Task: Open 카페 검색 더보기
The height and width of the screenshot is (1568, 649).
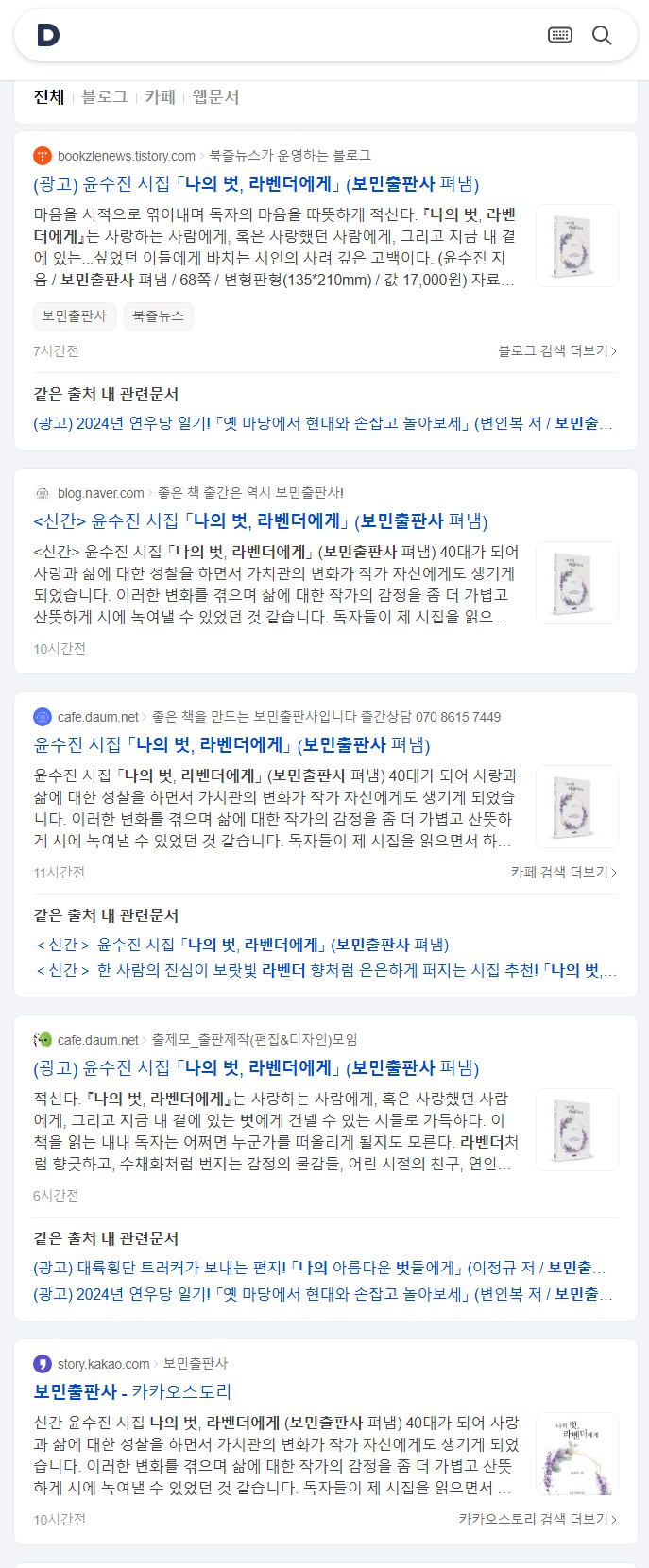Action: pos(563,872)
